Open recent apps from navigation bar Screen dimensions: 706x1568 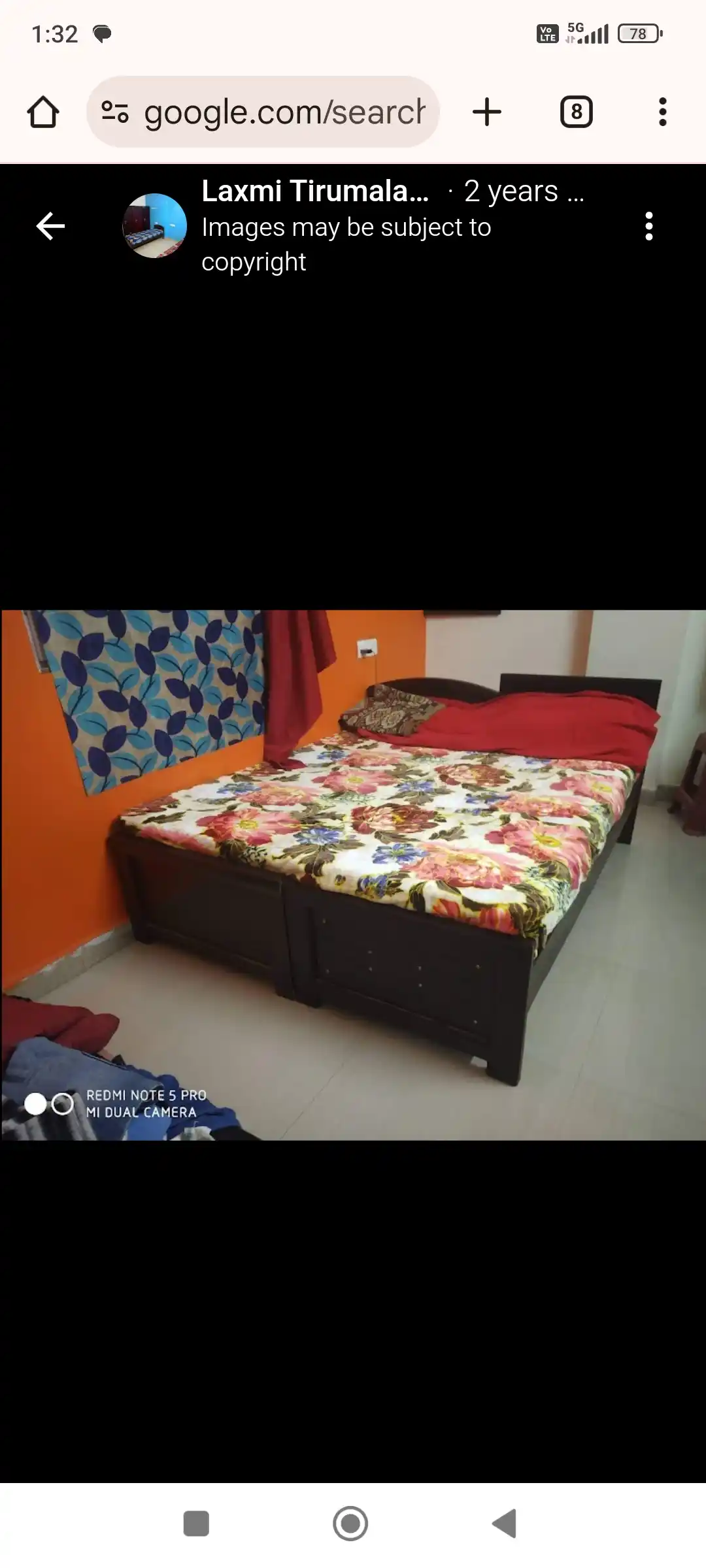[x=196, y=1524]
